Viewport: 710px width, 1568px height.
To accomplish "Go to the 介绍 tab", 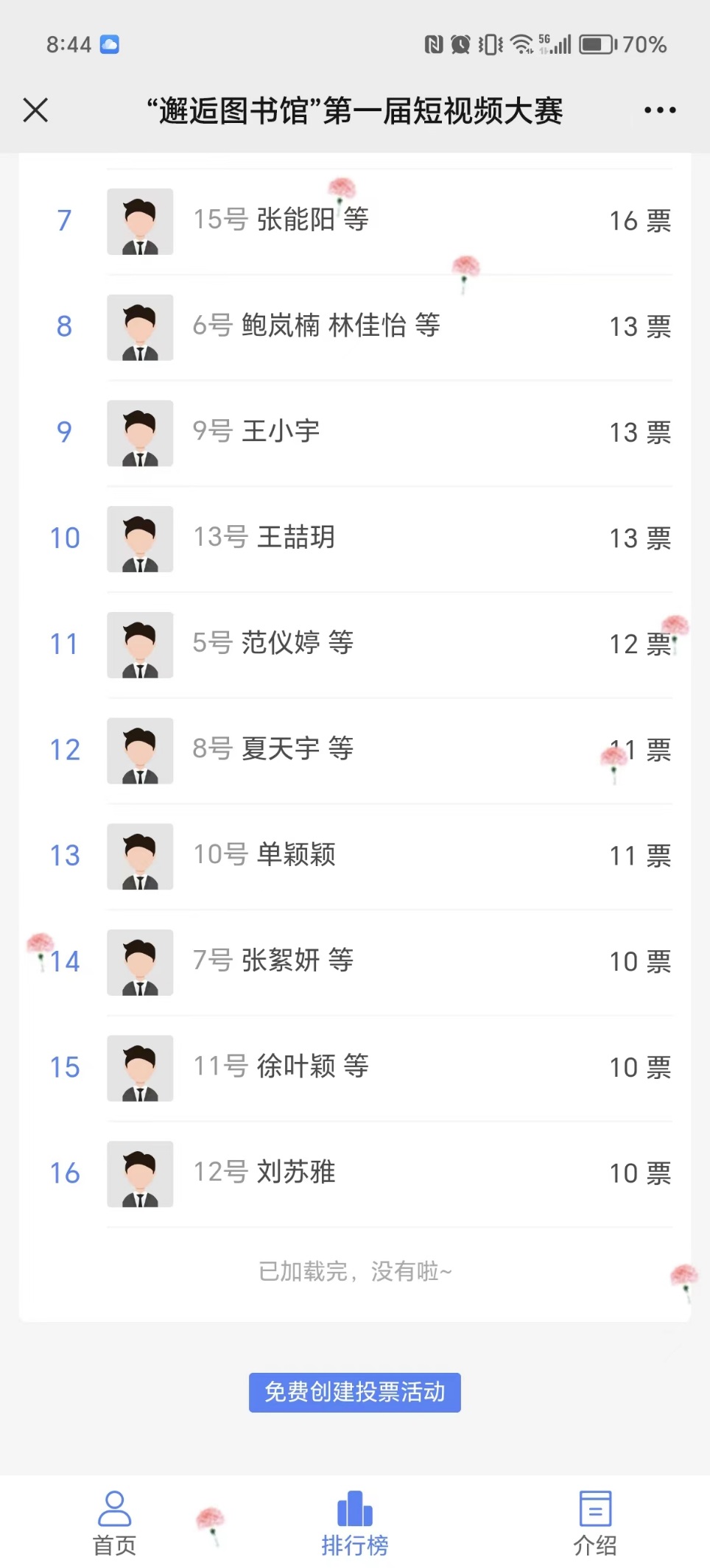I will [x=595, y=1522].
